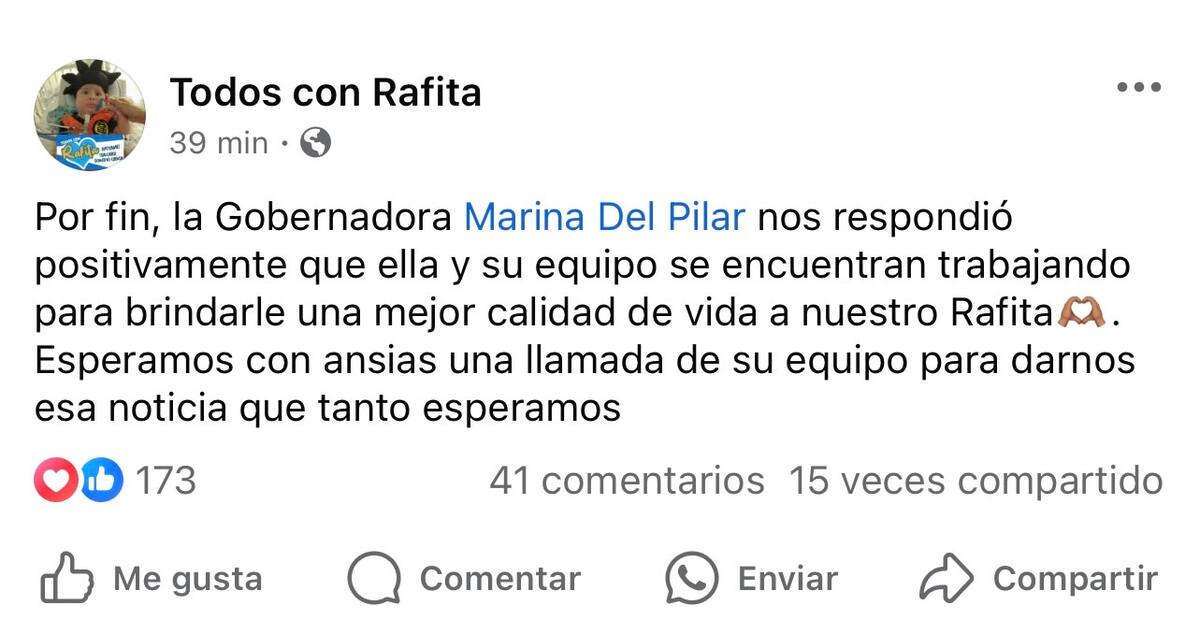Tap Comentar to write a comment
Screen dimensions: 1200x634
464,578
